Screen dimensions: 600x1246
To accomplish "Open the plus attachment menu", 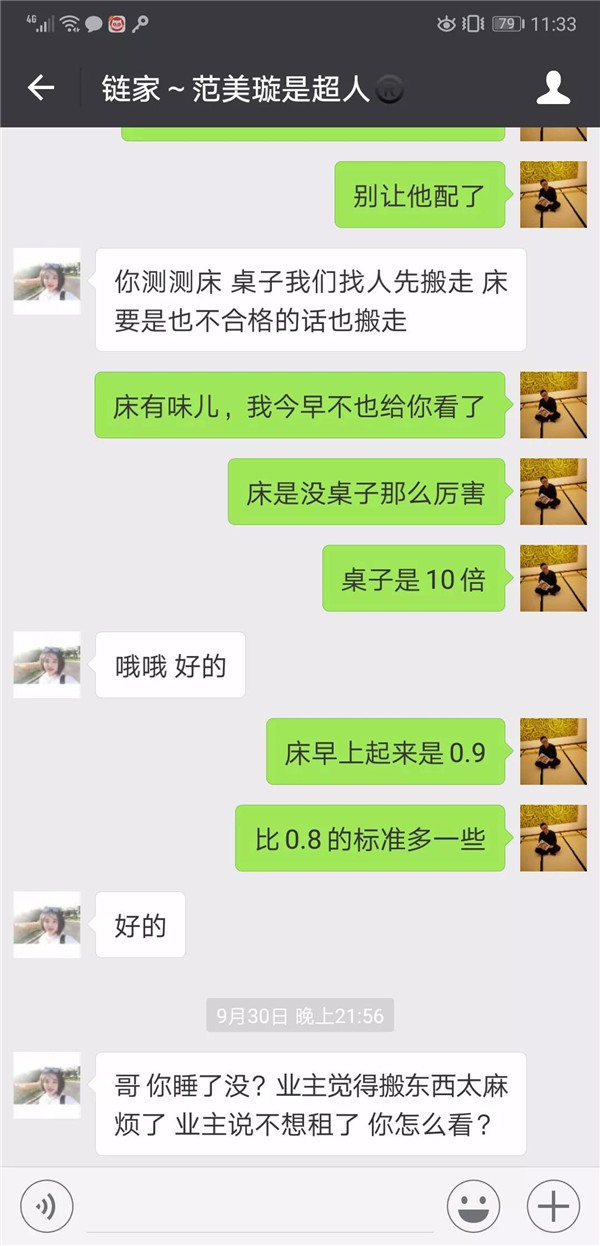I will pyautogui.click(x=553, y=1206).
